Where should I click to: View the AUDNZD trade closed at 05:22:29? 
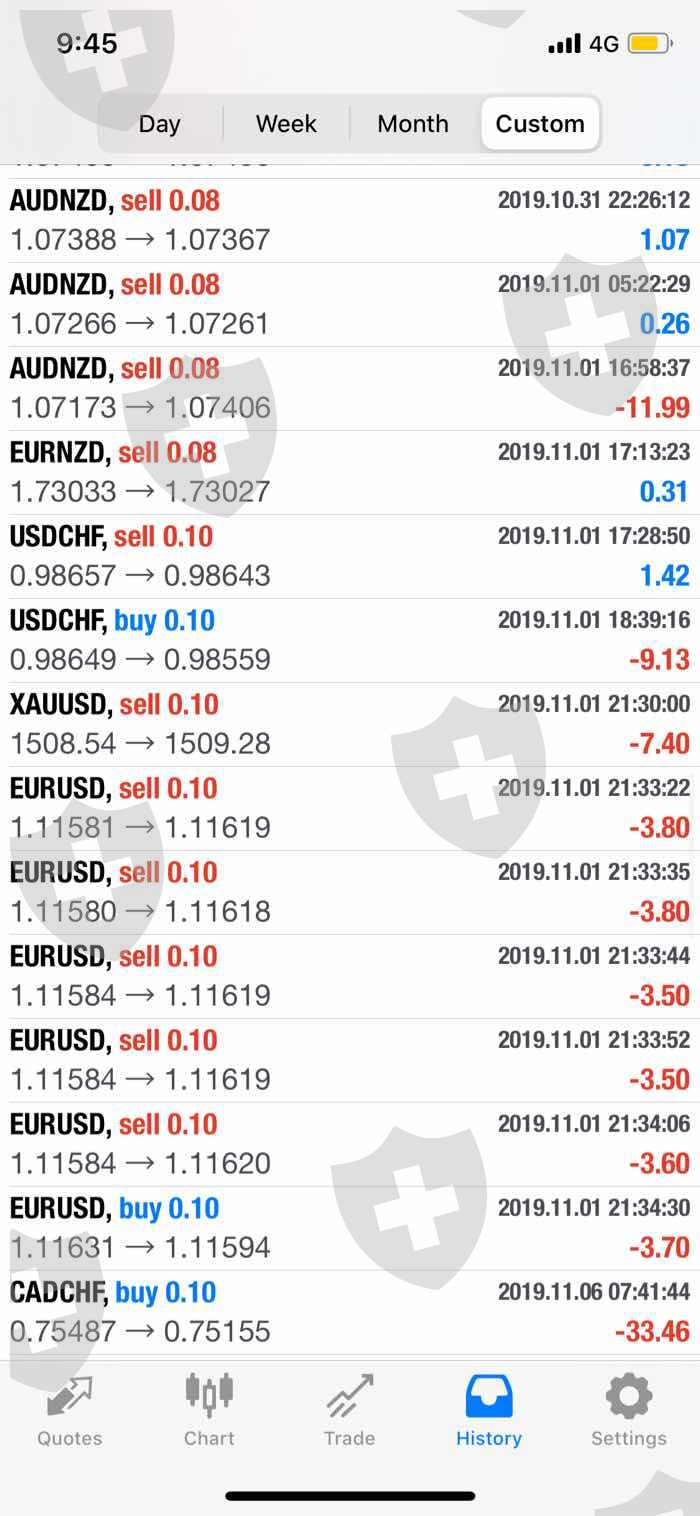(350, 304)
